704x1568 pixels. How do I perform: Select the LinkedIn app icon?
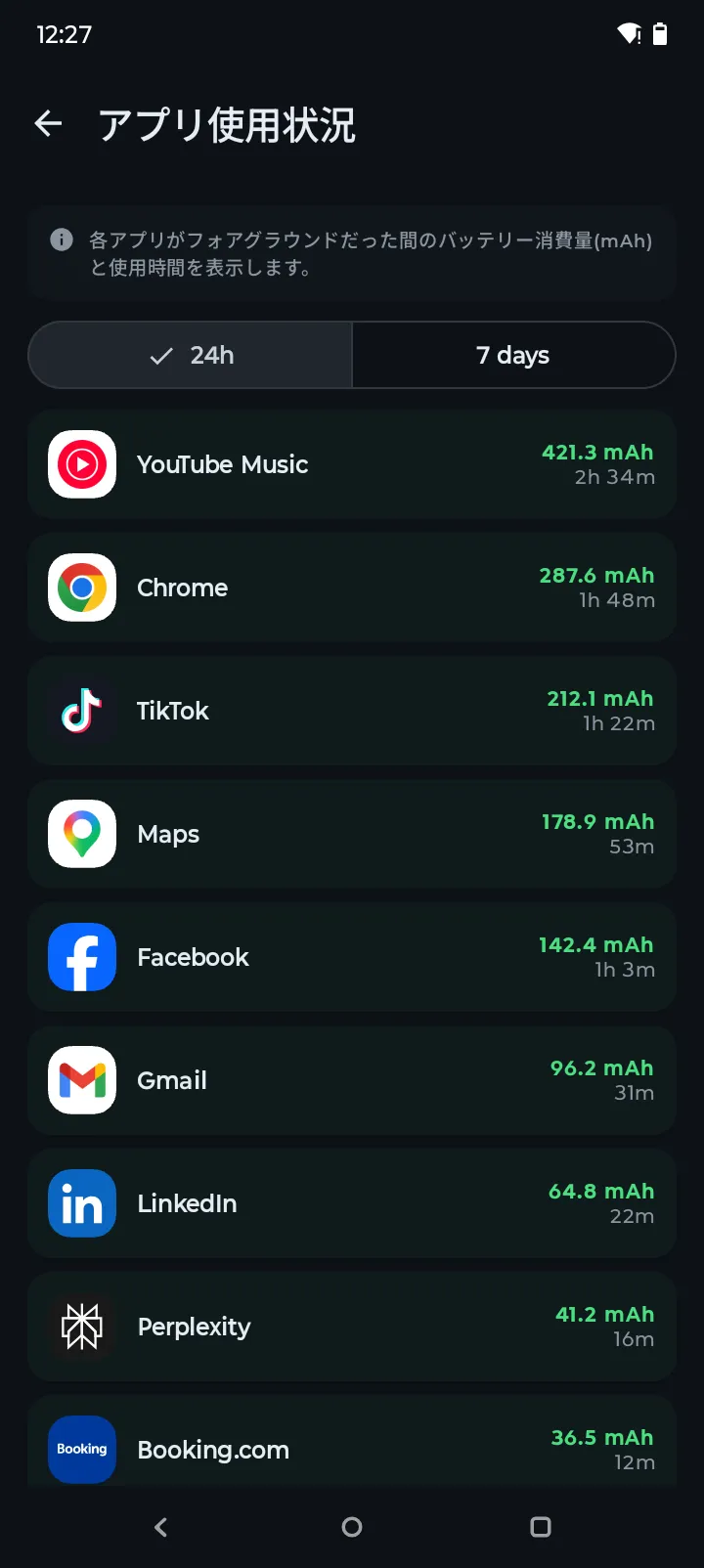[x=81, y=1203]
